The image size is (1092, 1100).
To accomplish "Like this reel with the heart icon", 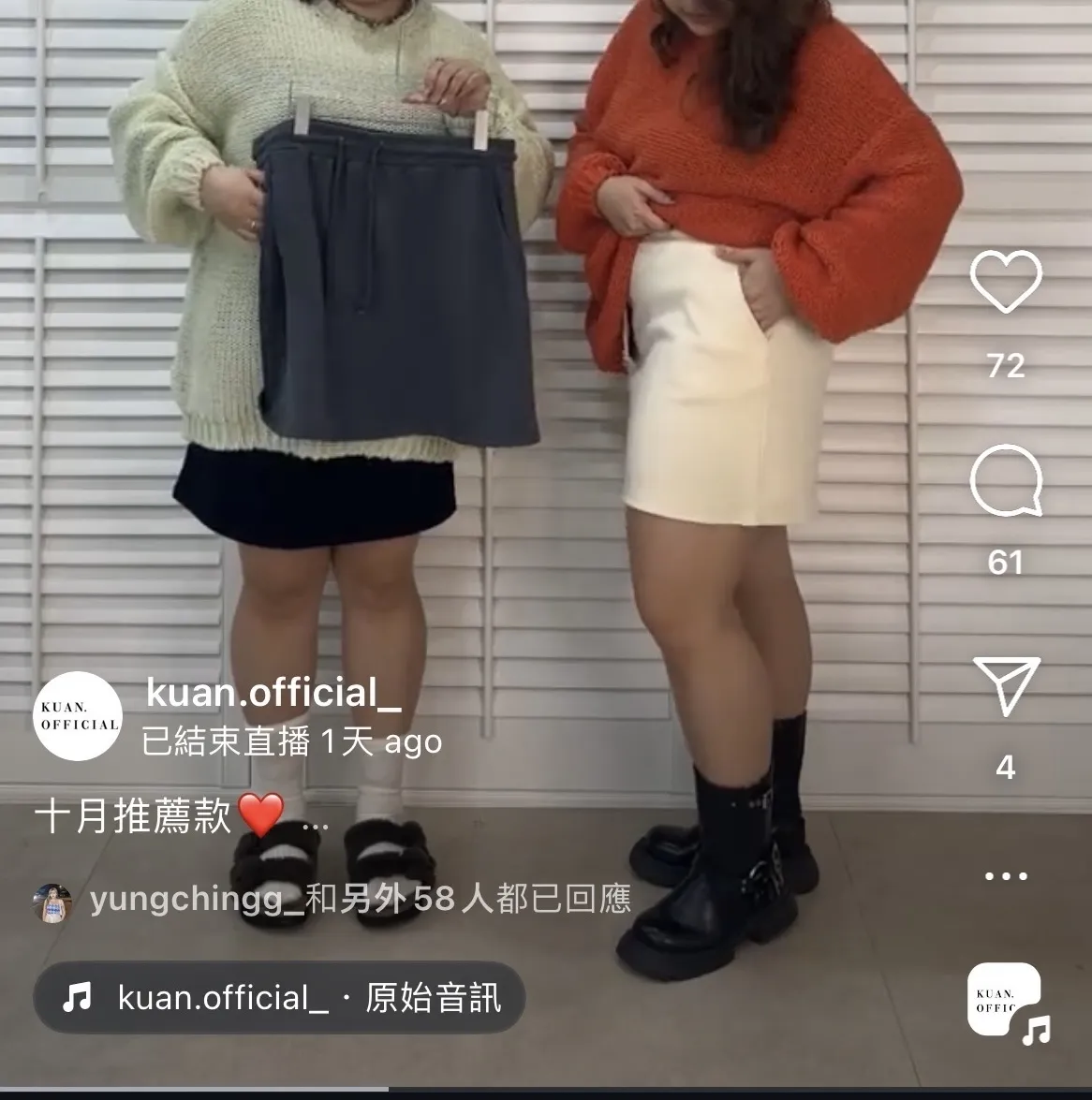I will pyautogui.click(x=1006, y=282).
